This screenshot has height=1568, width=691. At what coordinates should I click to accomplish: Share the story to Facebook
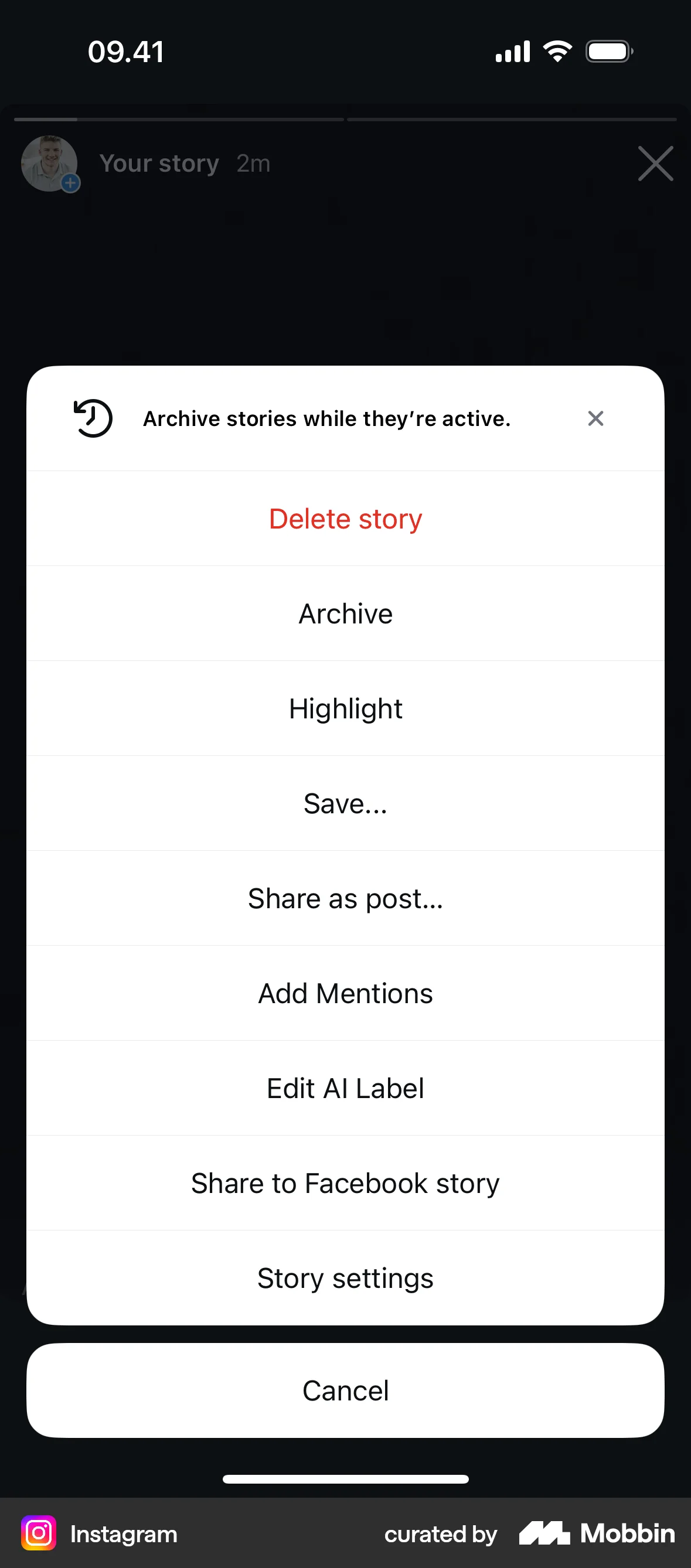pos(345,1182)
